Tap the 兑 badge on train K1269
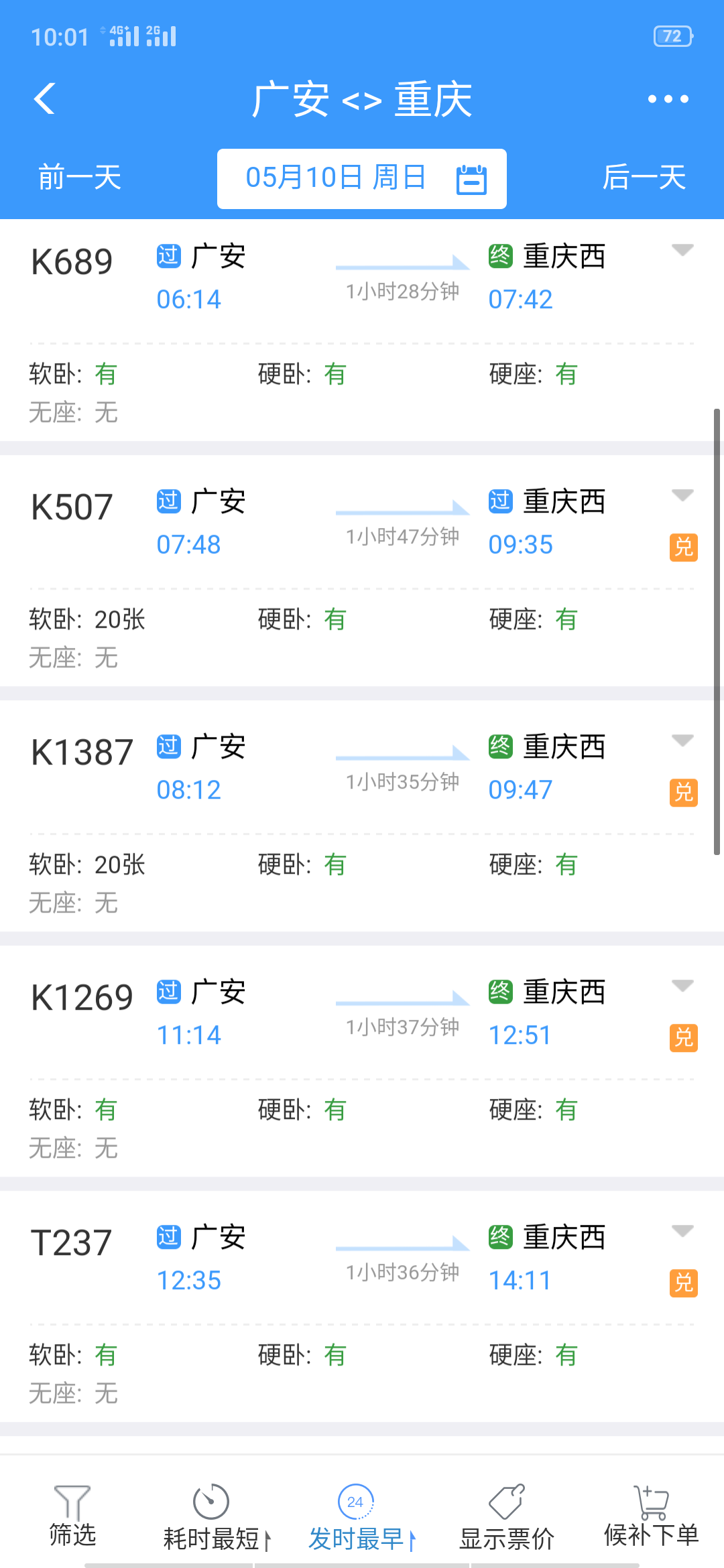 [683, 1038]
